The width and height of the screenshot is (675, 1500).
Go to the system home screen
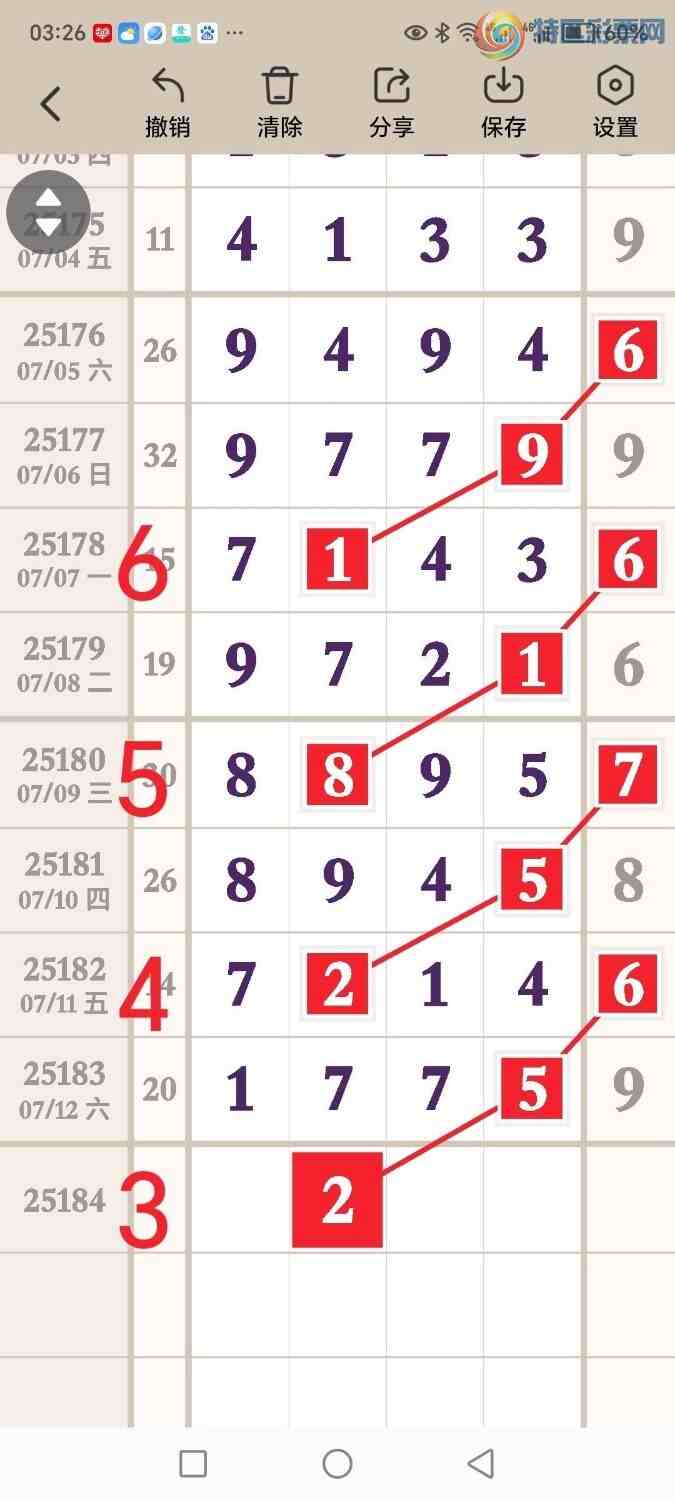point(337,1464)
